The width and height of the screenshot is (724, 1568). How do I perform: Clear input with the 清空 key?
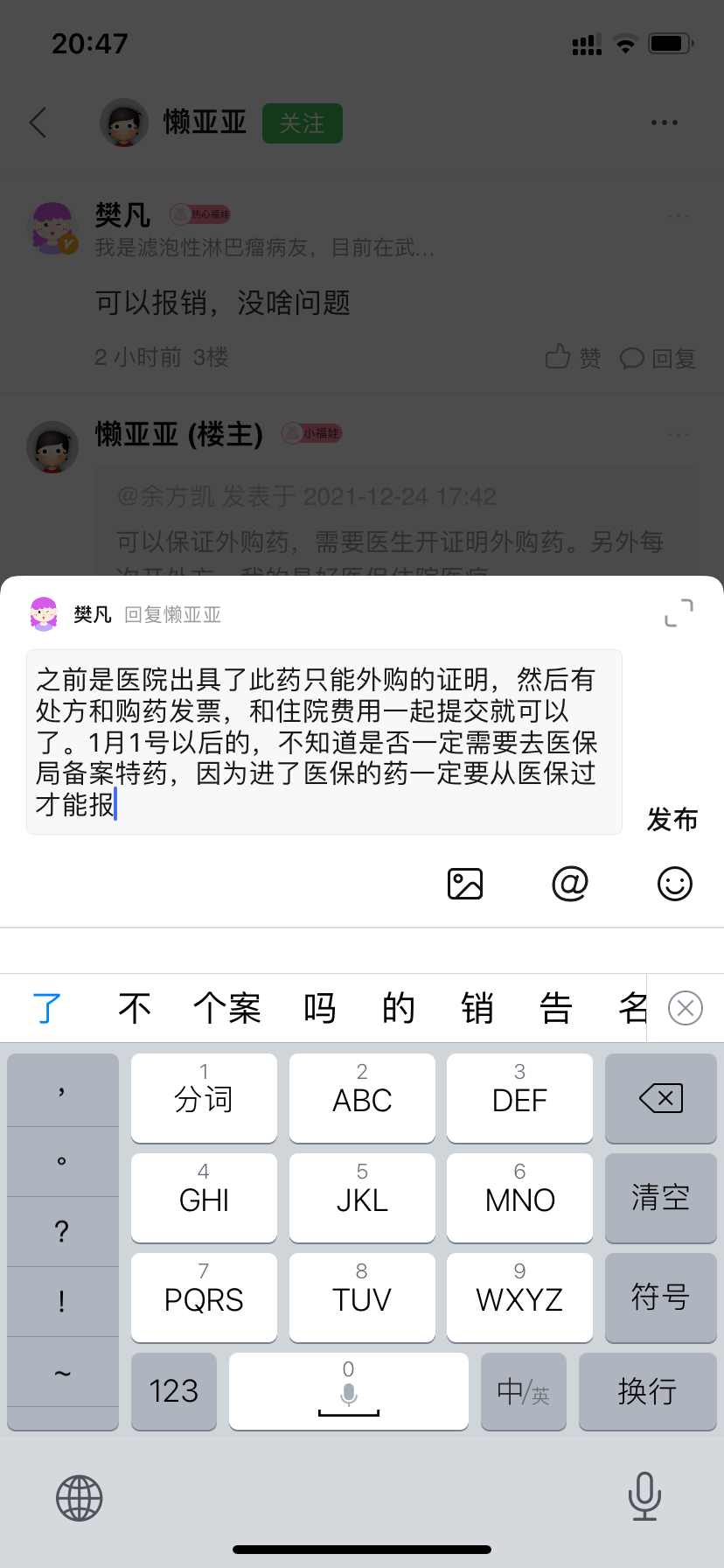(x=660, y=1197)
